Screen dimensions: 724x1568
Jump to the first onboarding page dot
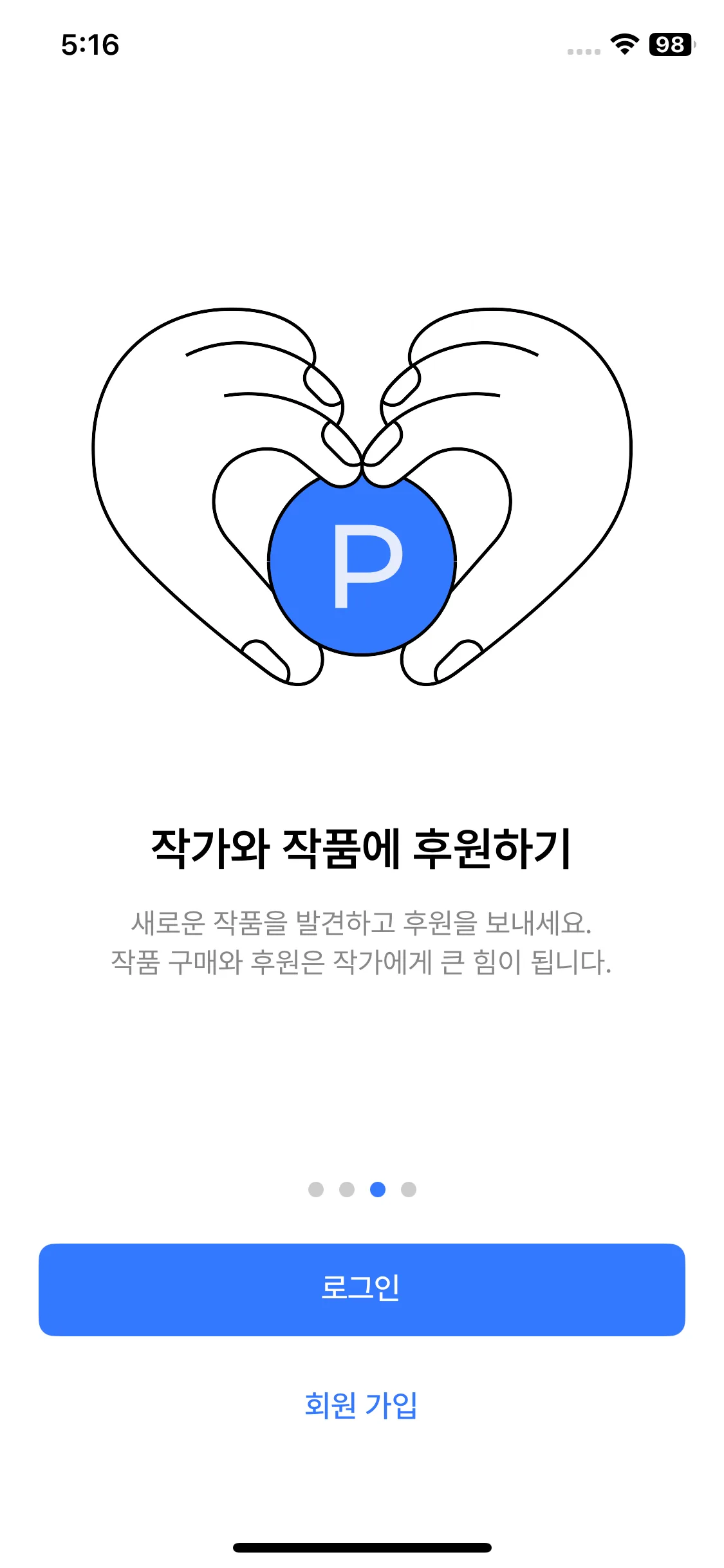coord(316,1190)
